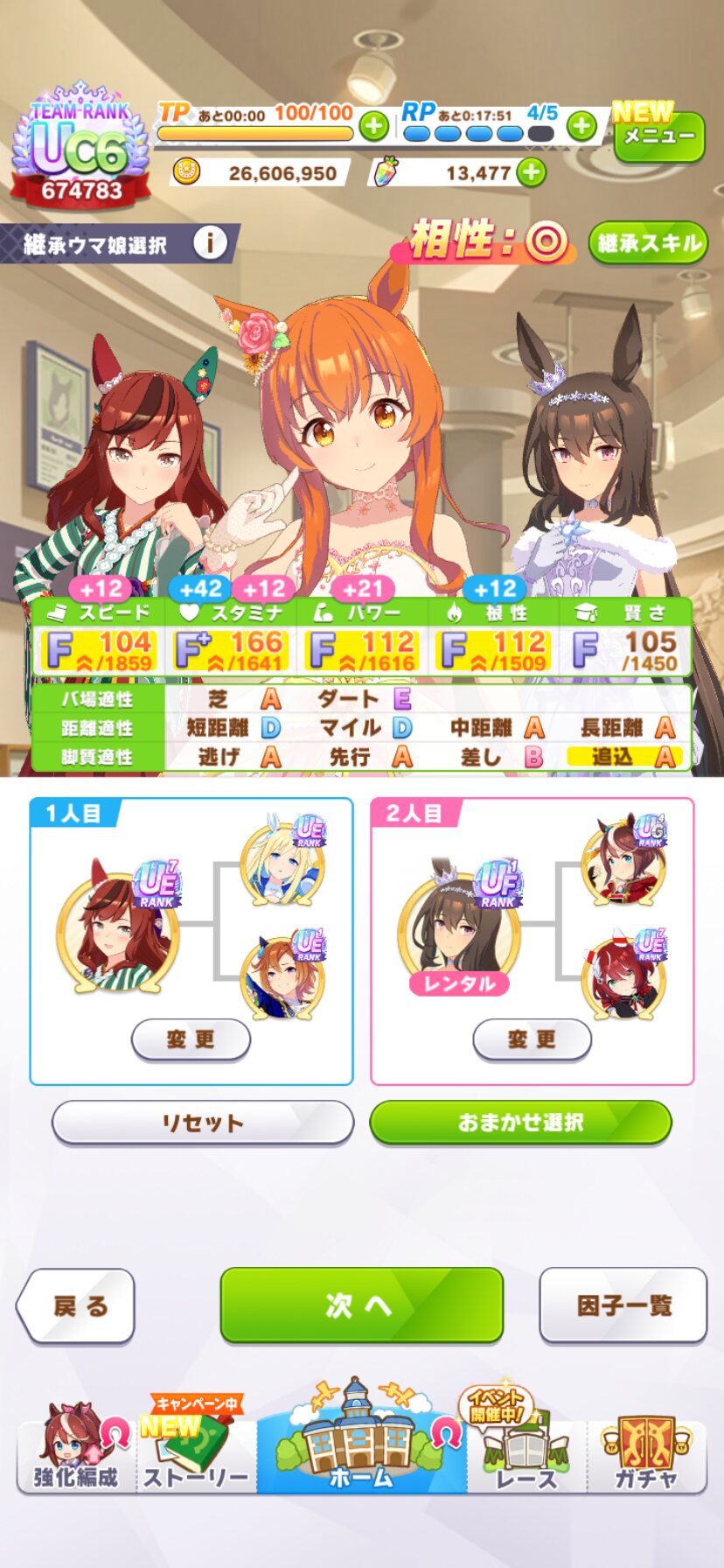724x1568 pixels.
Task: Open the メニュー button
Action: (658, 136)
